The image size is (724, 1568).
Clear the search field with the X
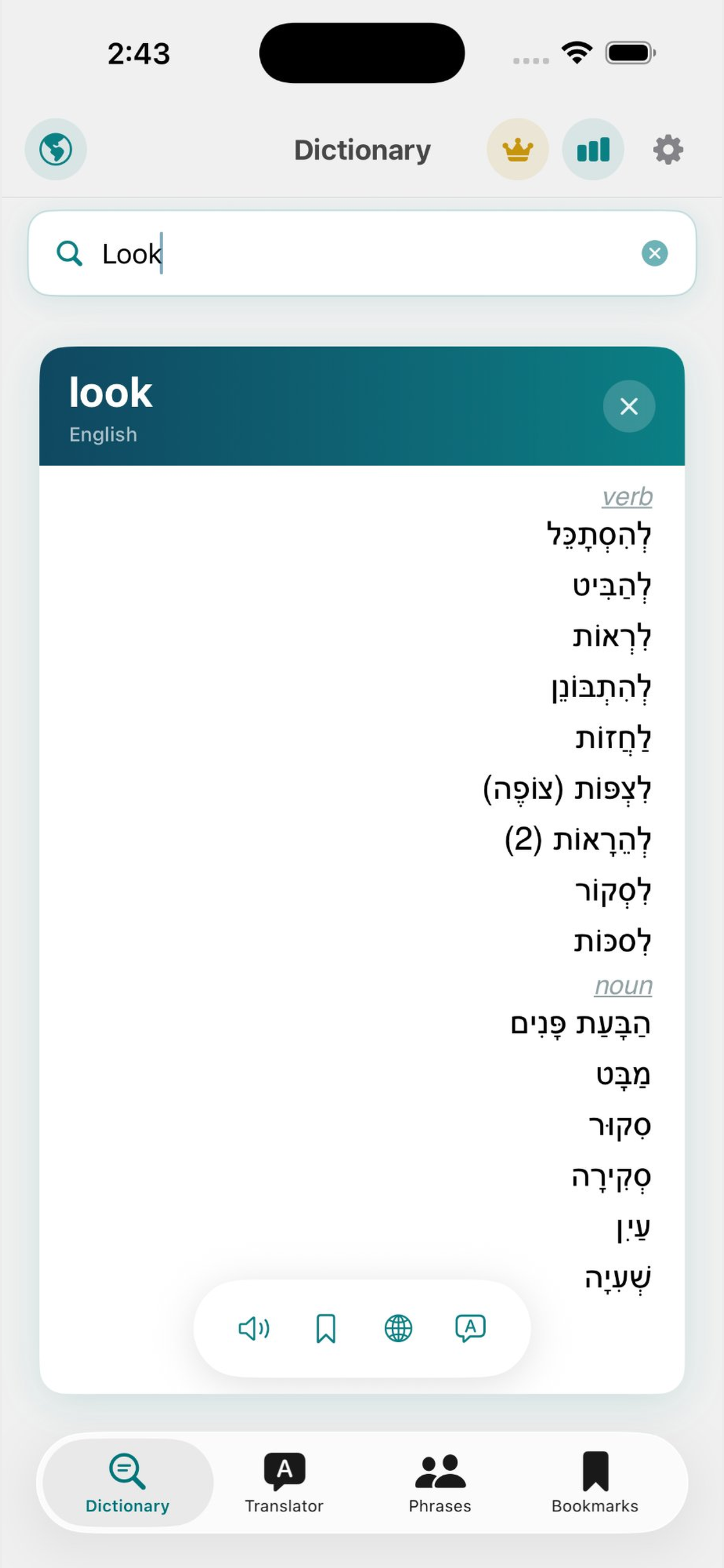[x=655, y=253]
